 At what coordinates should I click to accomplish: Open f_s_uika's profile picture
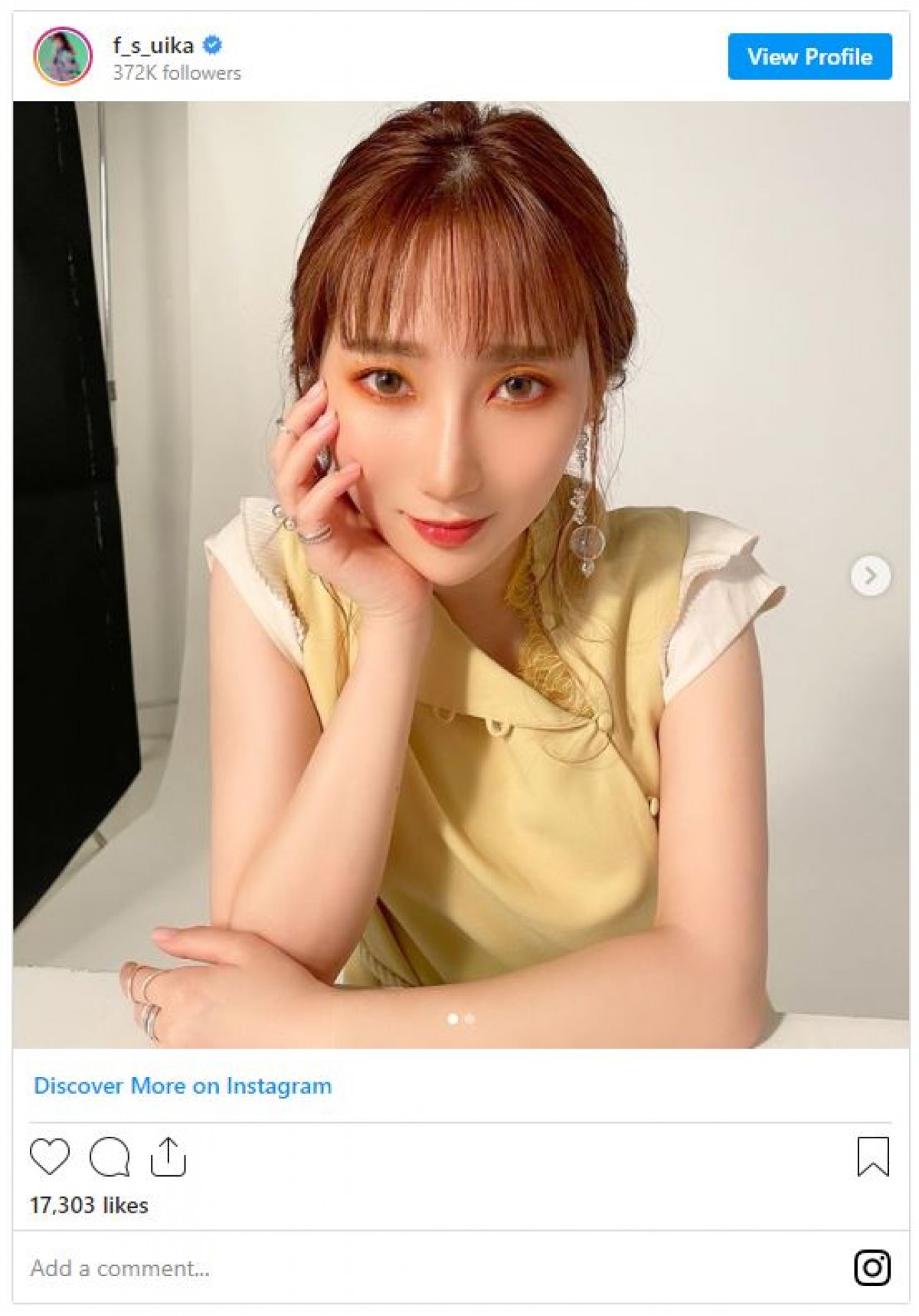point(62,57)
